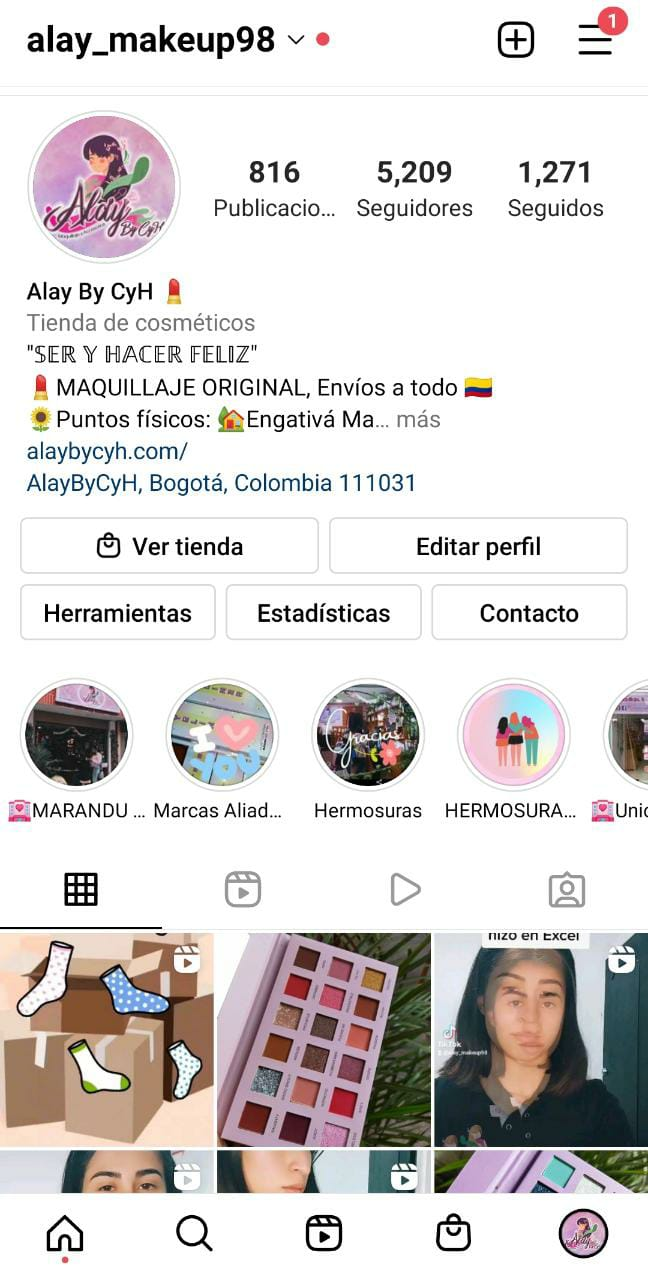
Task: View the 1,271 Seguidos list
Action: coord(555,188)
